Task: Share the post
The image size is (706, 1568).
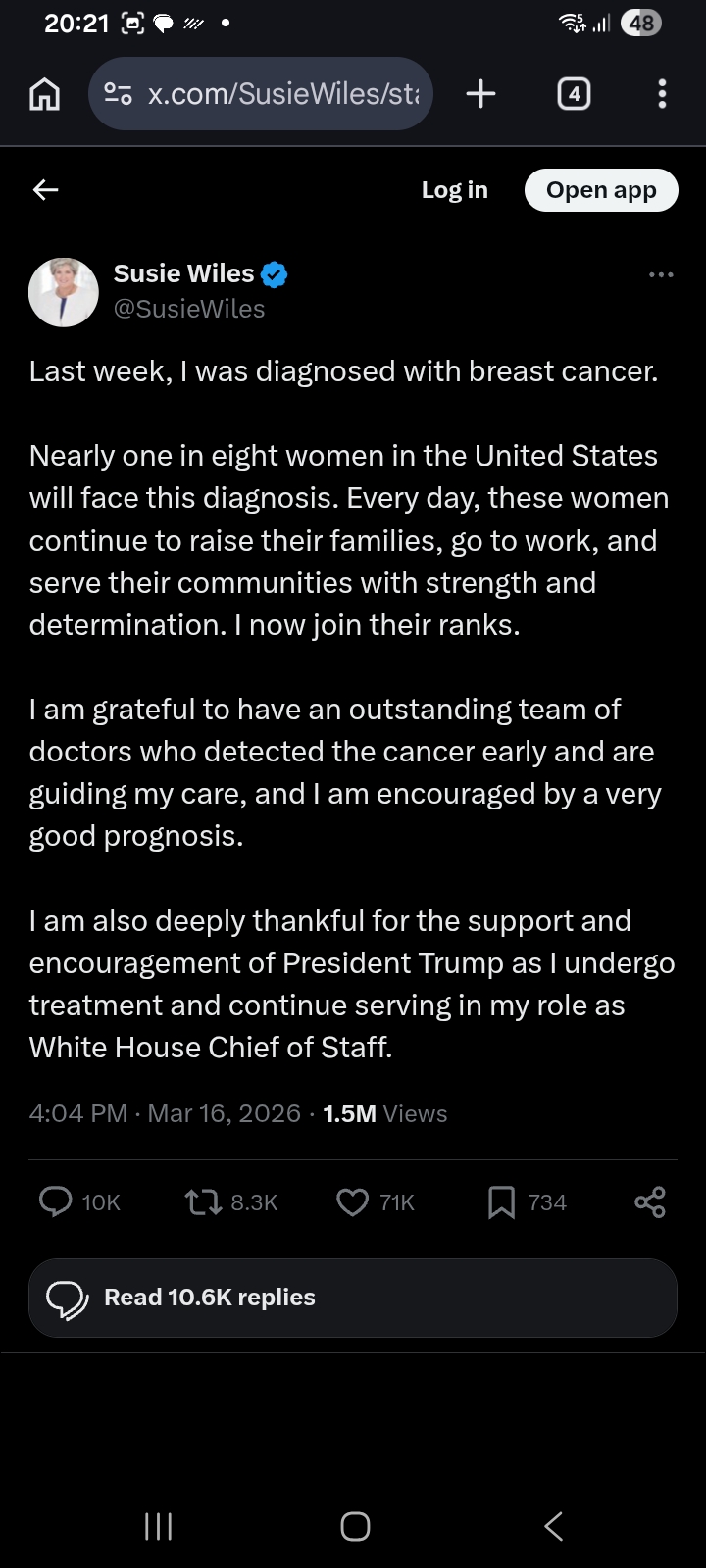Action: coord(649,1201)
